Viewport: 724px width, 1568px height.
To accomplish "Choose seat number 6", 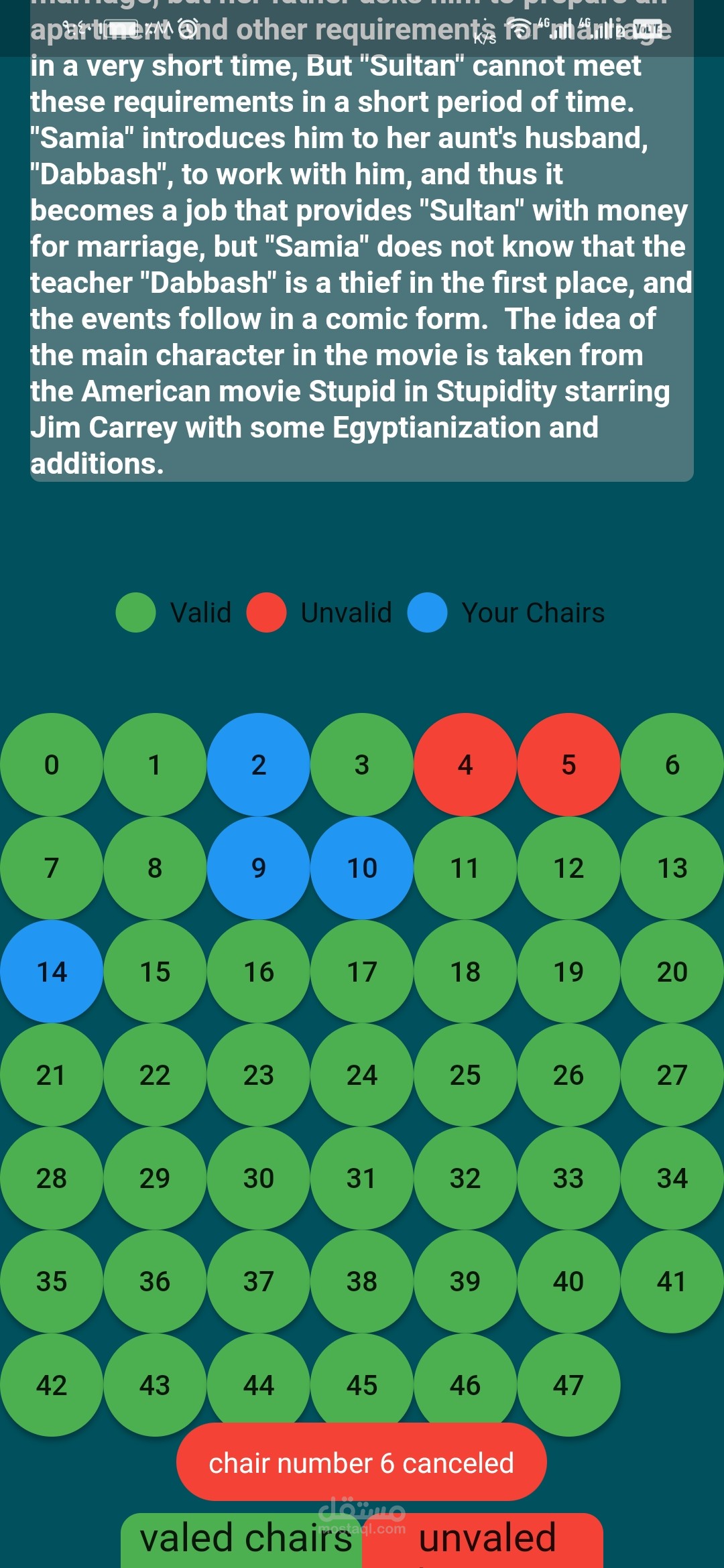I will coord(672,765).
